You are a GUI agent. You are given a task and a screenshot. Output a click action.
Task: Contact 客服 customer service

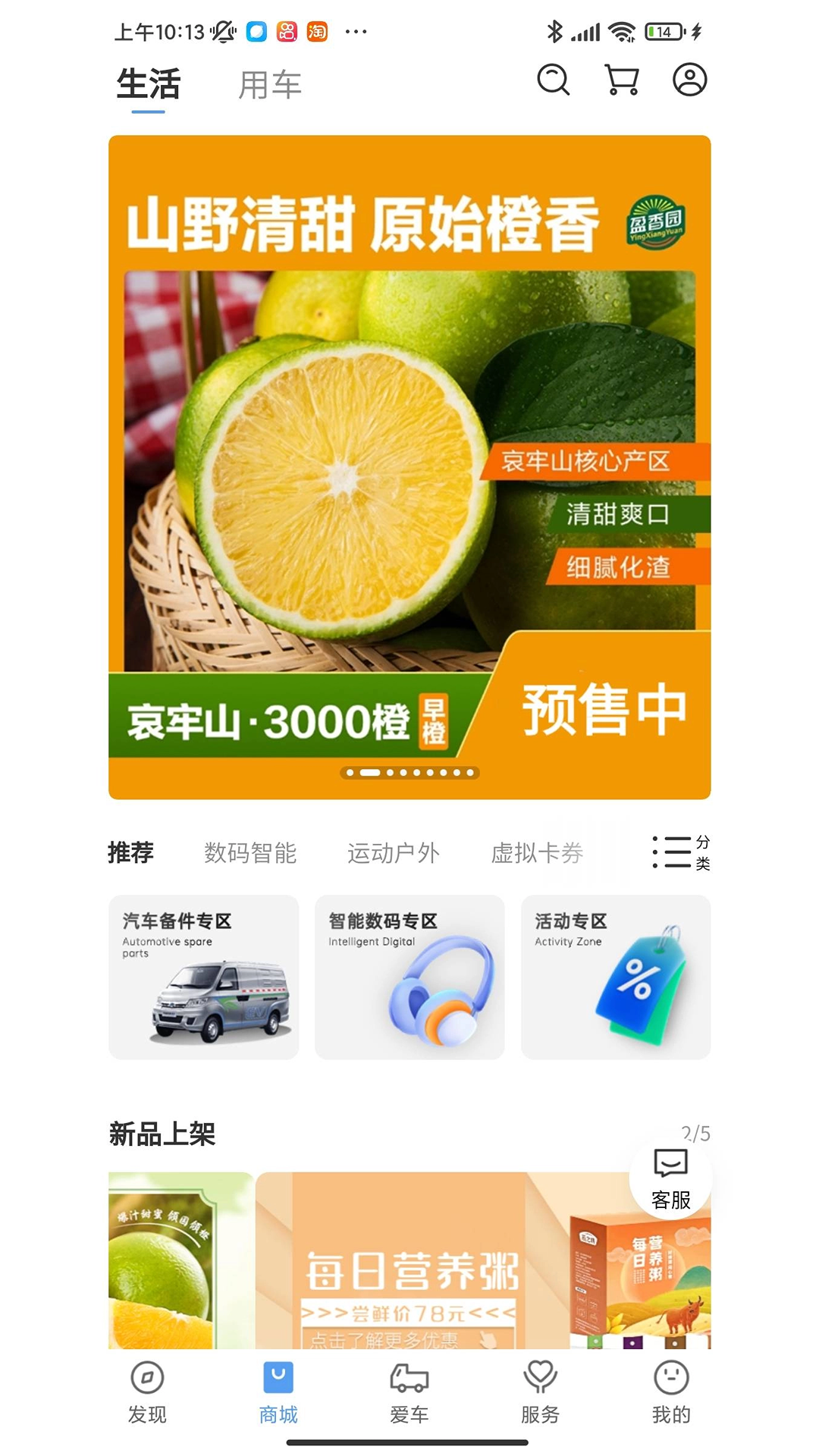coord(670,1178)
